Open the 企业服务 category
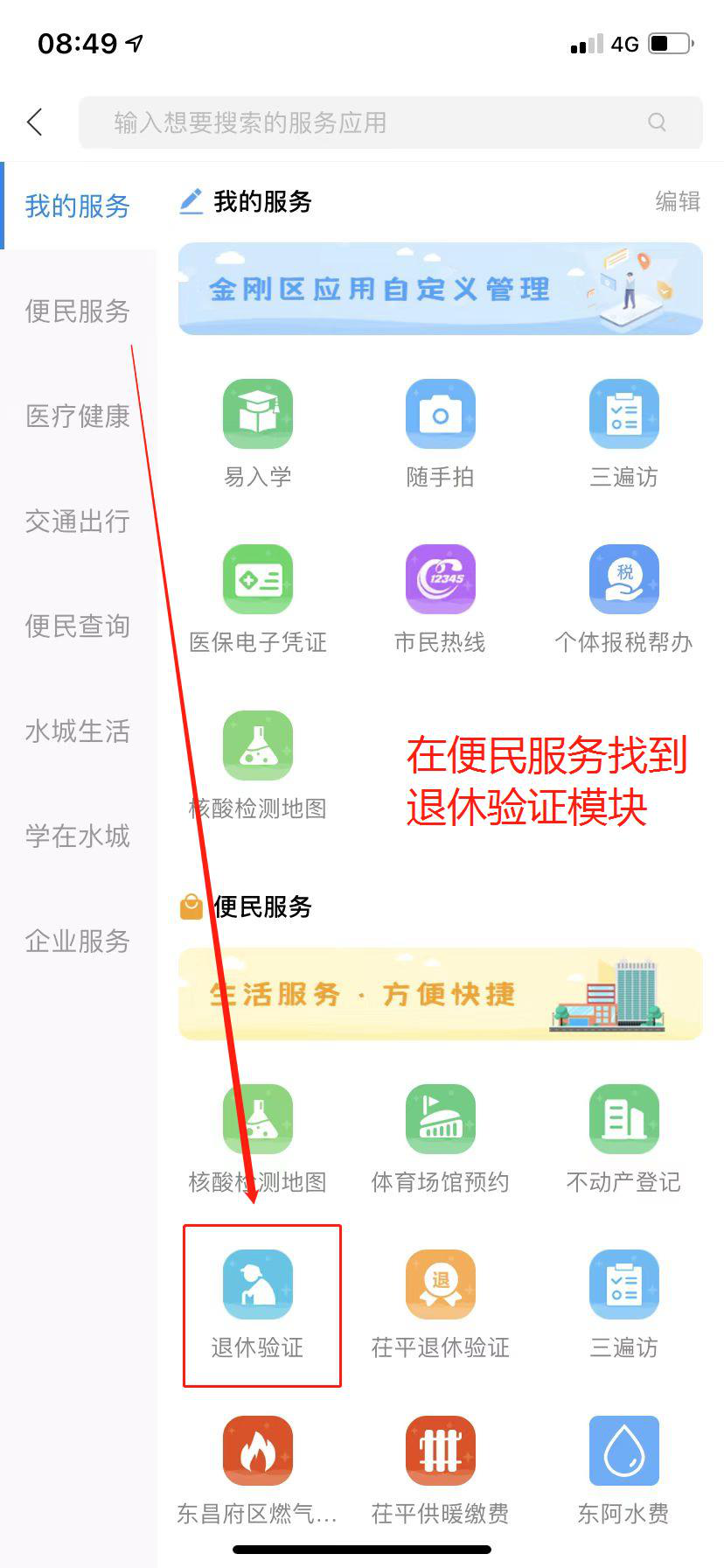Viewport: 724px width, 1568px height. coord(78,941)
